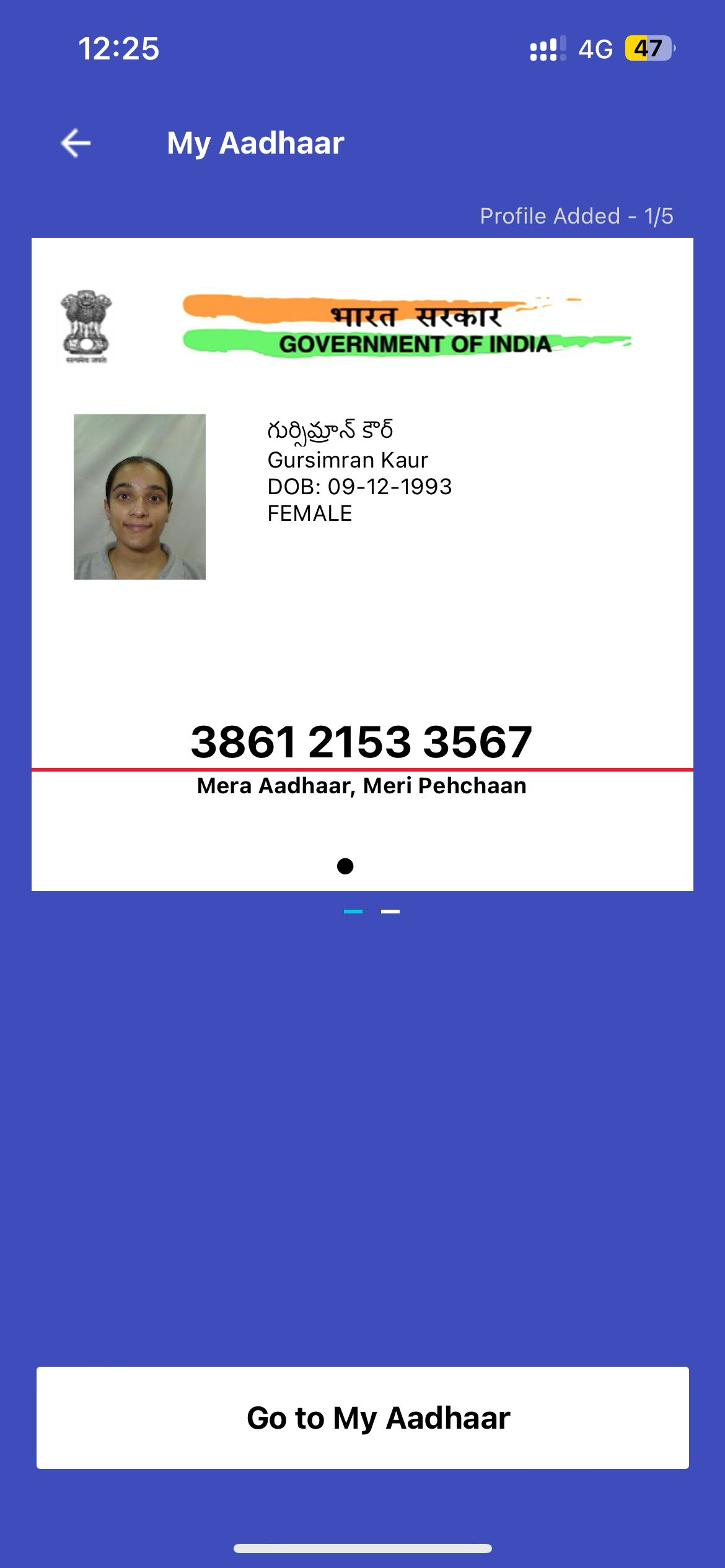Open Gursimran Kaur's Aadhaar card
Screen dimensions: 725x1568
click(x=362, y=564)
